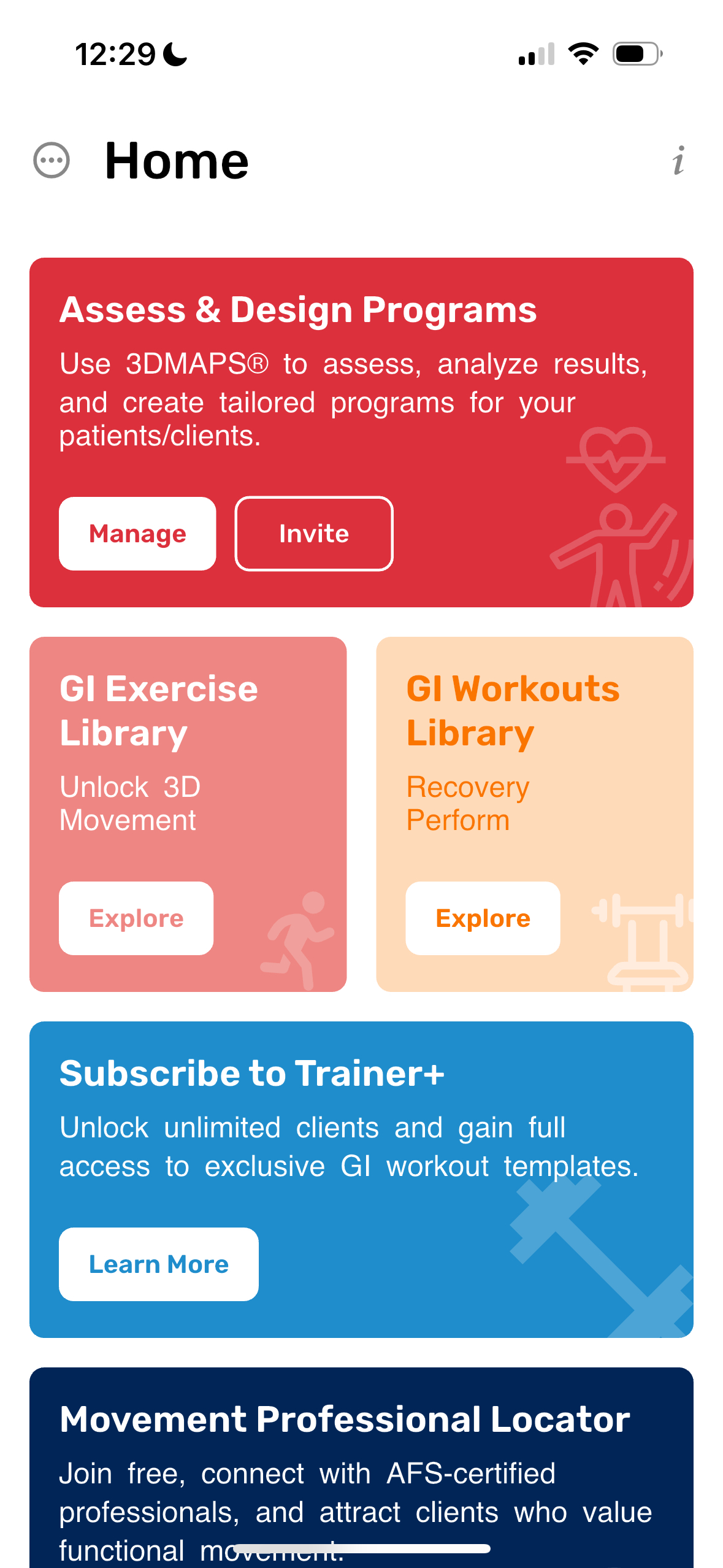Open the info icon
This screenshot has width=723, height=1568.
click(678, 161)
